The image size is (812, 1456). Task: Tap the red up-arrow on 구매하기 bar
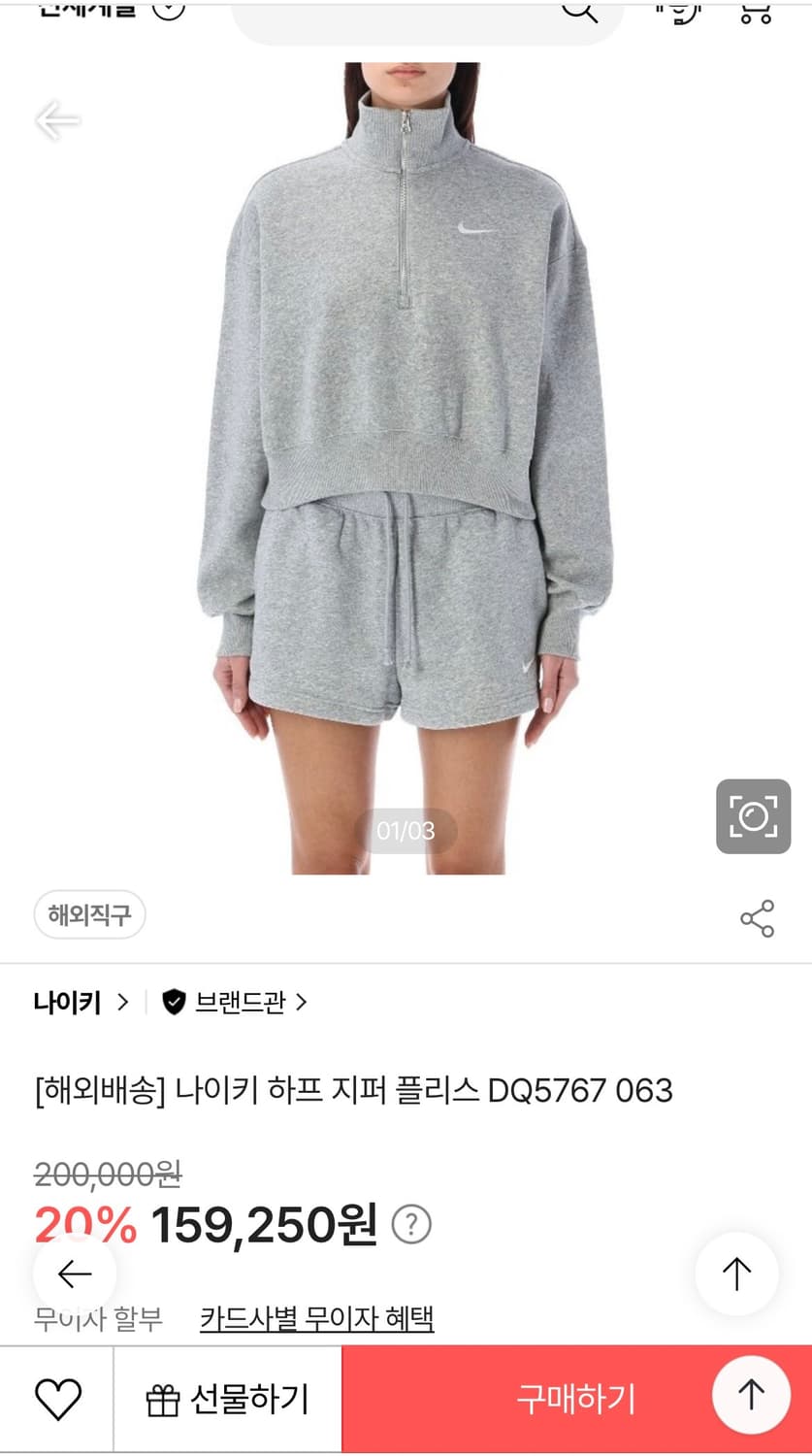(x=750, y=1395)
